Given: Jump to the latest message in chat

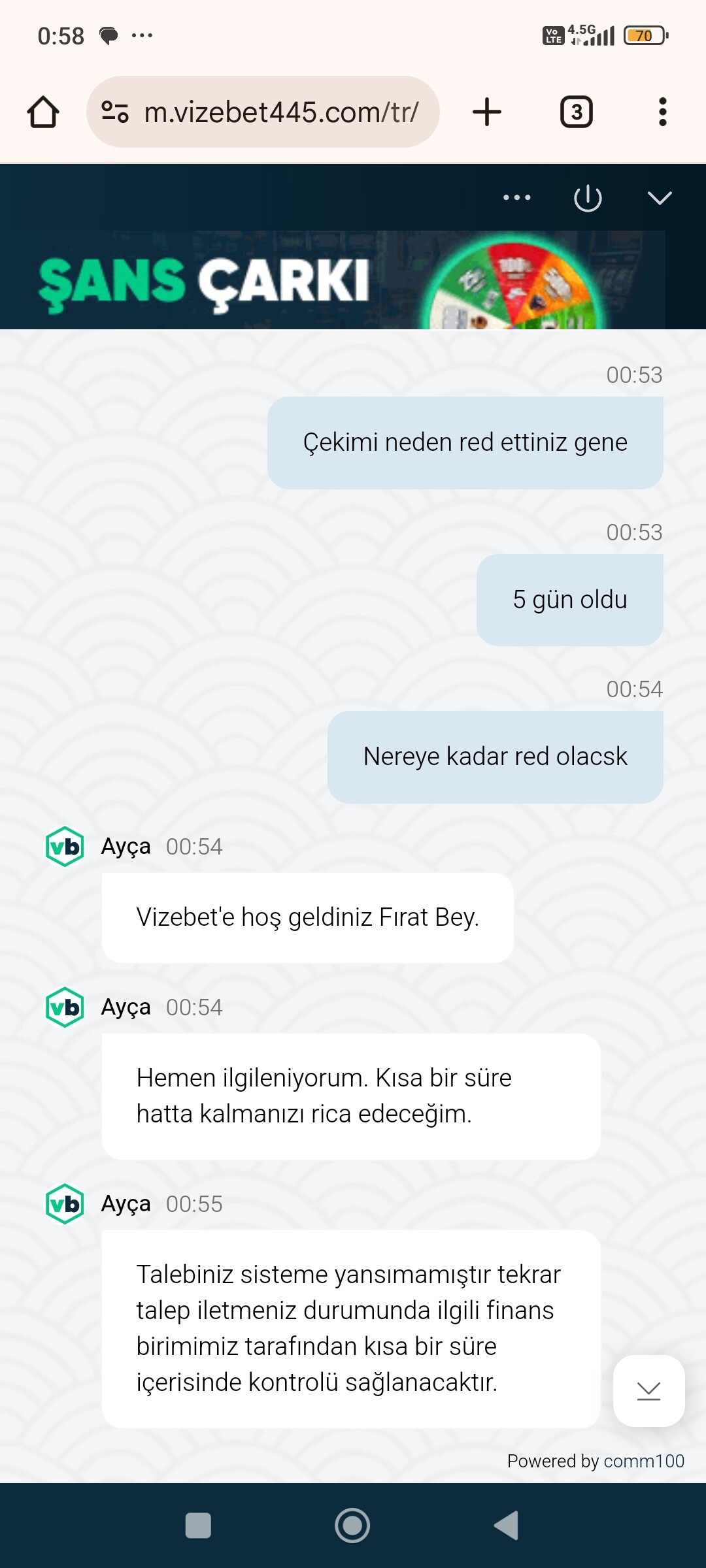Looking at the screenshot, I should tap(648, 1391).
